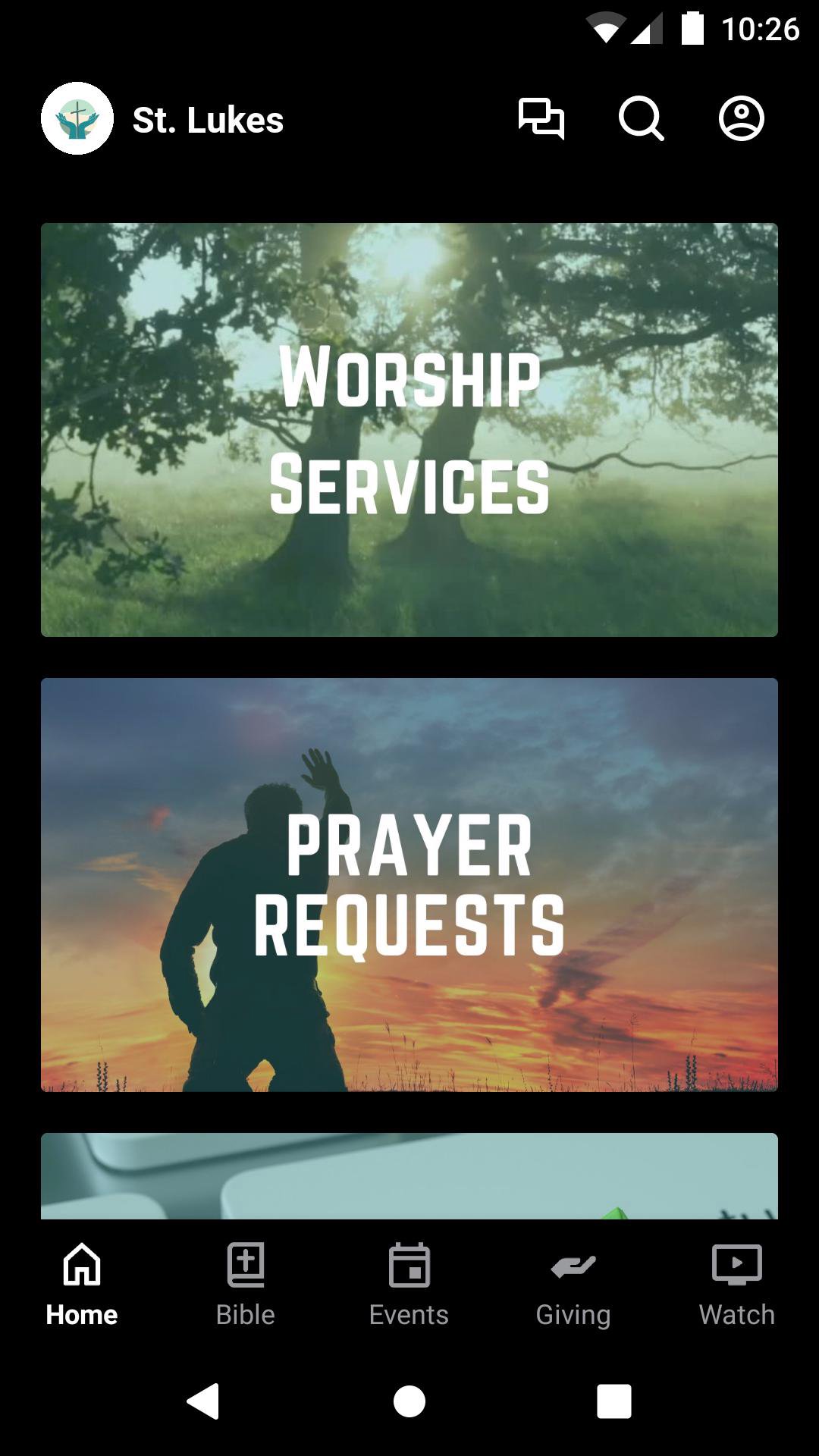This screenshot has height=1456, width=819.
Task: Open the messages chat icon
Action: click(x=541, y=119)
